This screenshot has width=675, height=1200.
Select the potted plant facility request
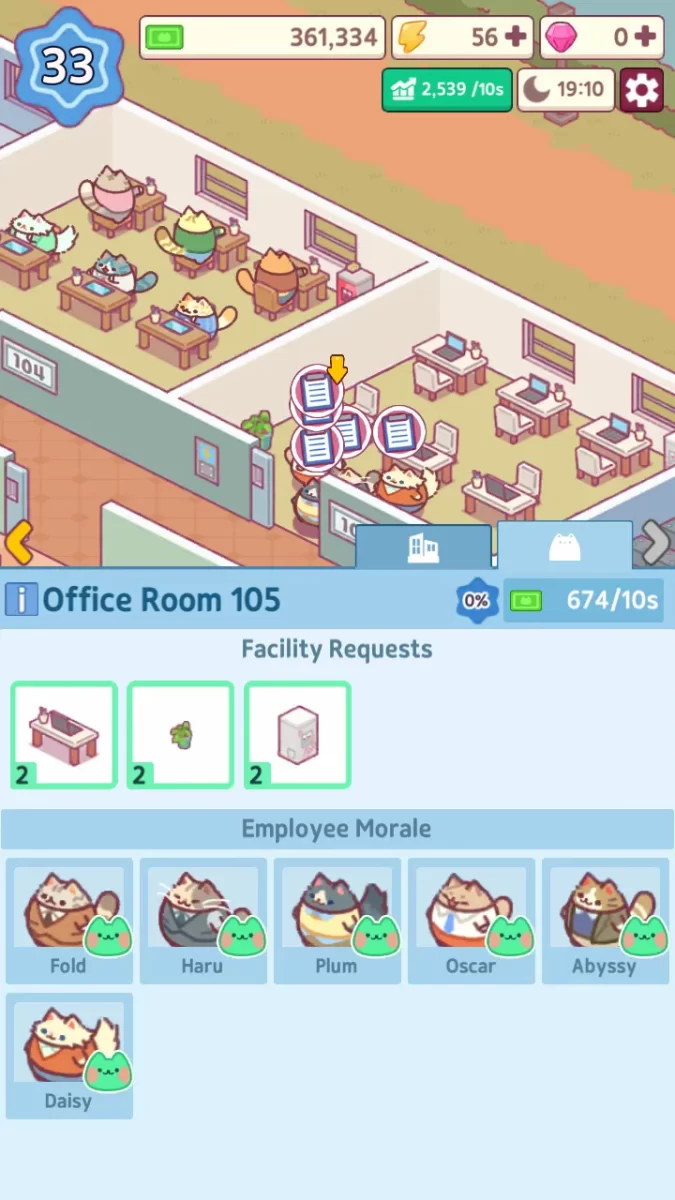pos(181,735)
